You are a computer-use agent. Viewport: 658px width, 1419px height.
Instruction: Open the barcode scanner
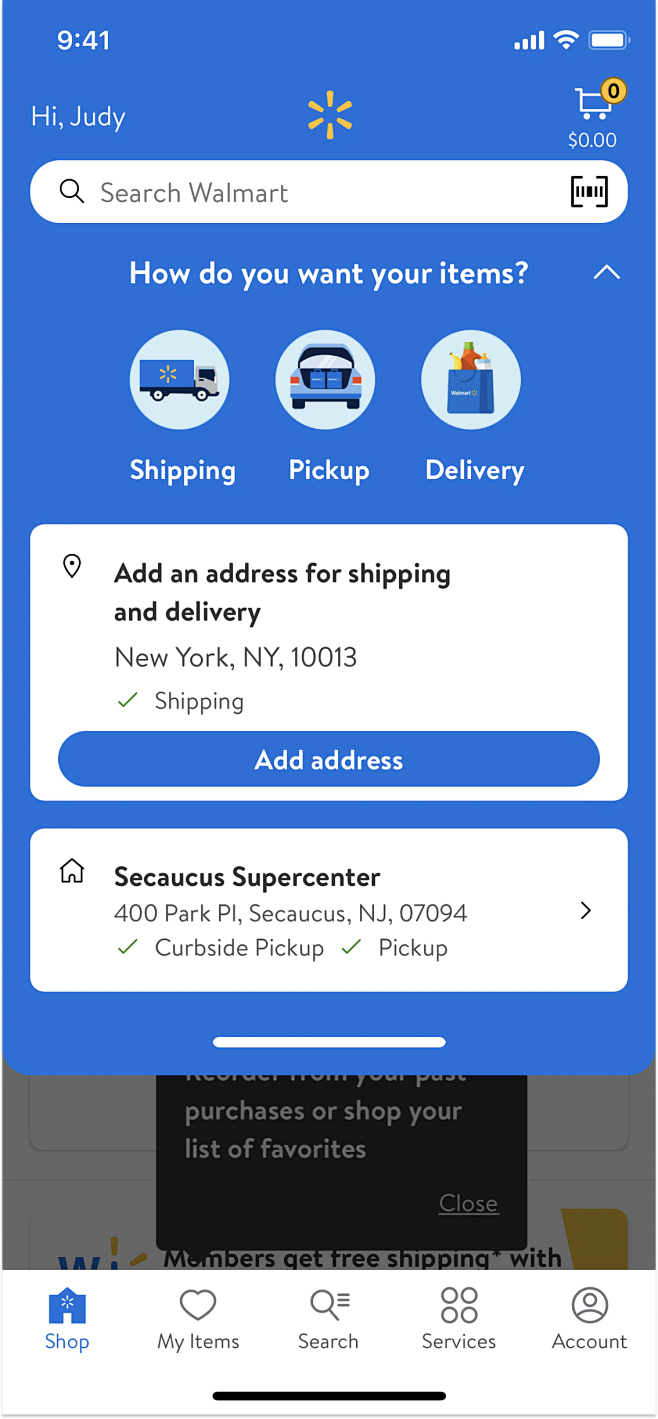589,192
